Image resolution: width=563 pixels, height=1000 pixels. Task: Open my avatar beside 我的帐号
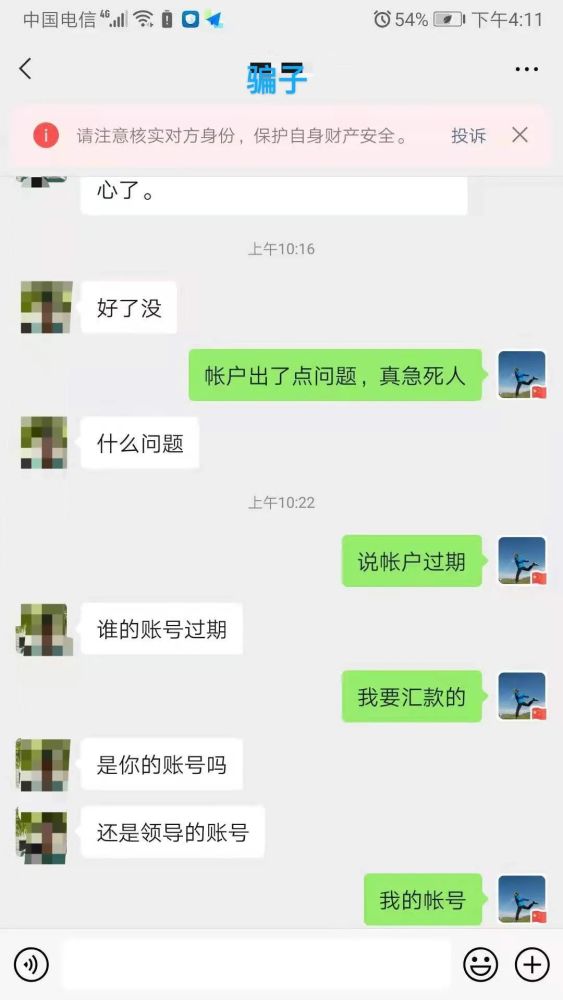tap(522, 899)
